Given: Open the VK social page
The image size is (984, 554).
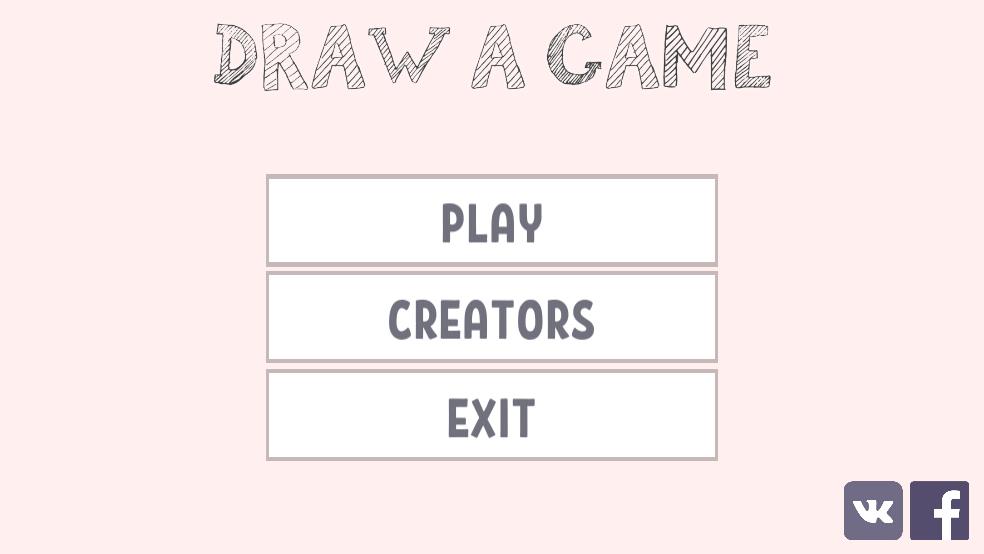Looking at the screenshot, I should pos(873,511).
